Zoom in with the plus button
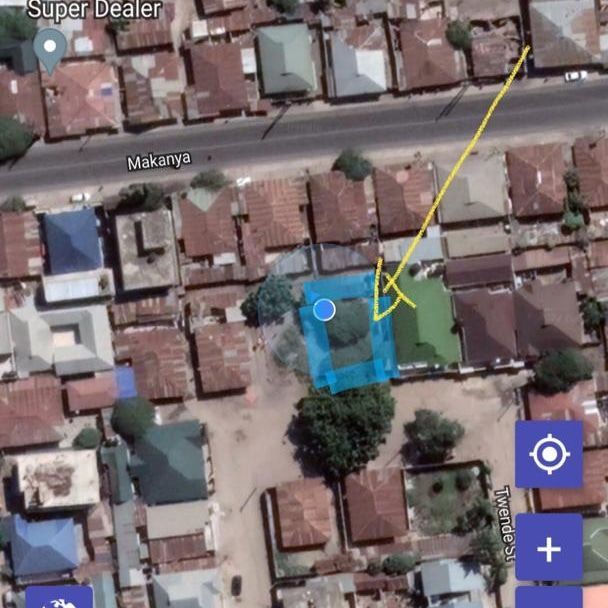 click(x=549, y=548)
